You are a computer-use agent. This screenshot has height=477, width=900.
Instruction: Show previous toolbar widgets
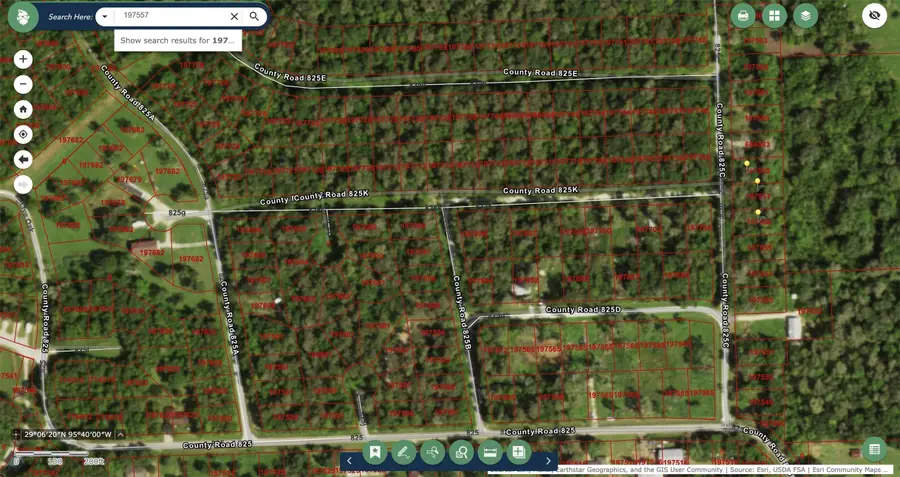(x=349, y=461)
